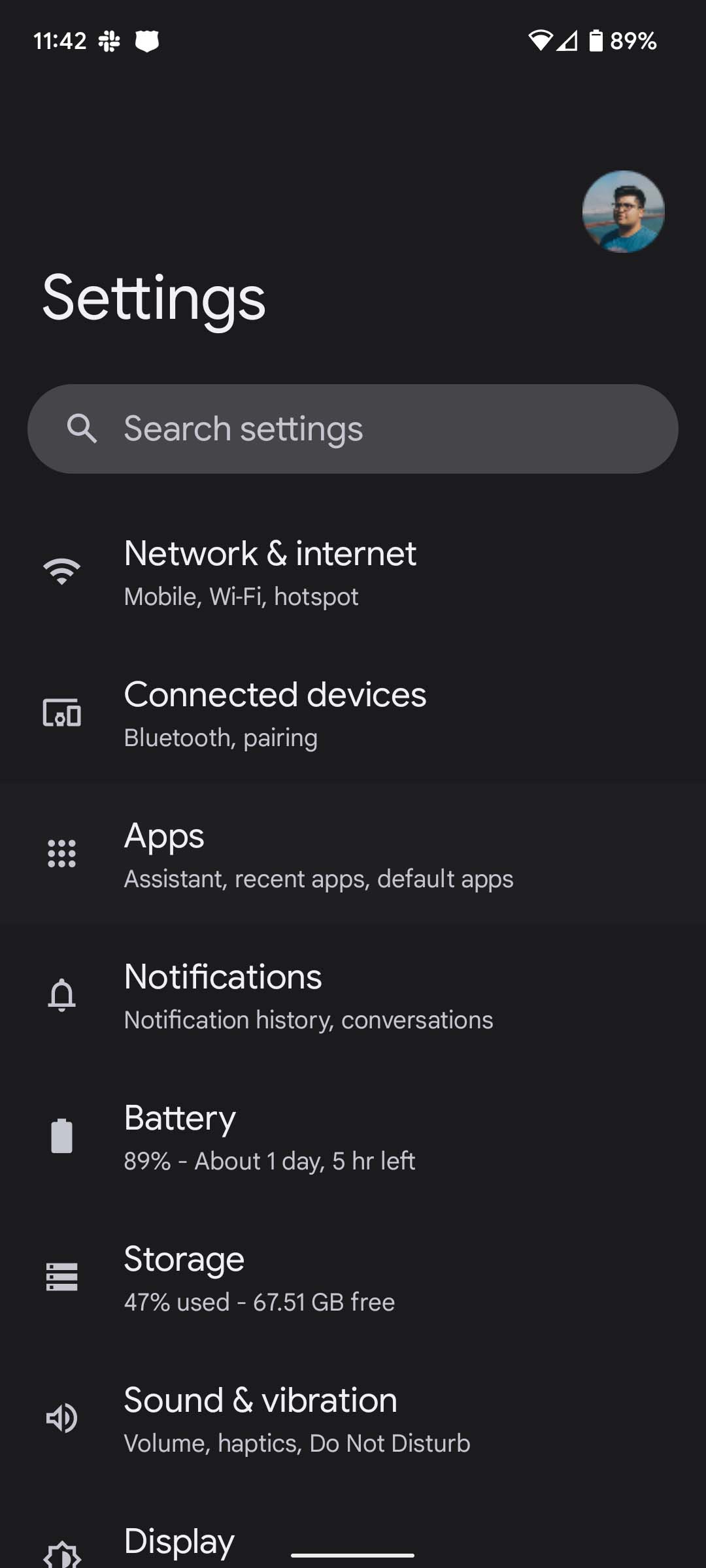
Task: Click the Storage stack icon
Action: [x=62, y=1276]
